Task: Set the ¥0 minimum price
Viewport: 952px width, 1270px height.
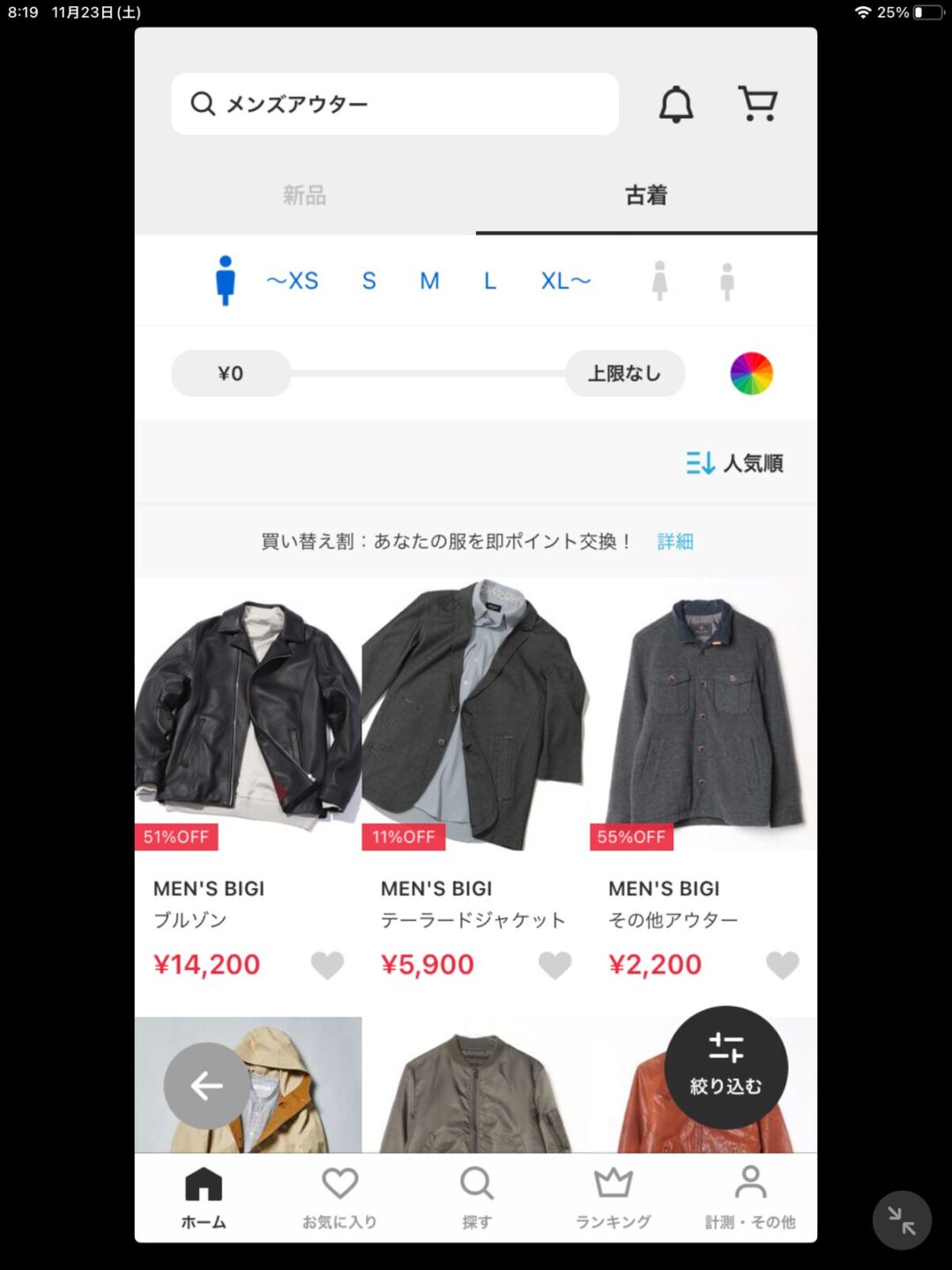Action: point(231,373)
